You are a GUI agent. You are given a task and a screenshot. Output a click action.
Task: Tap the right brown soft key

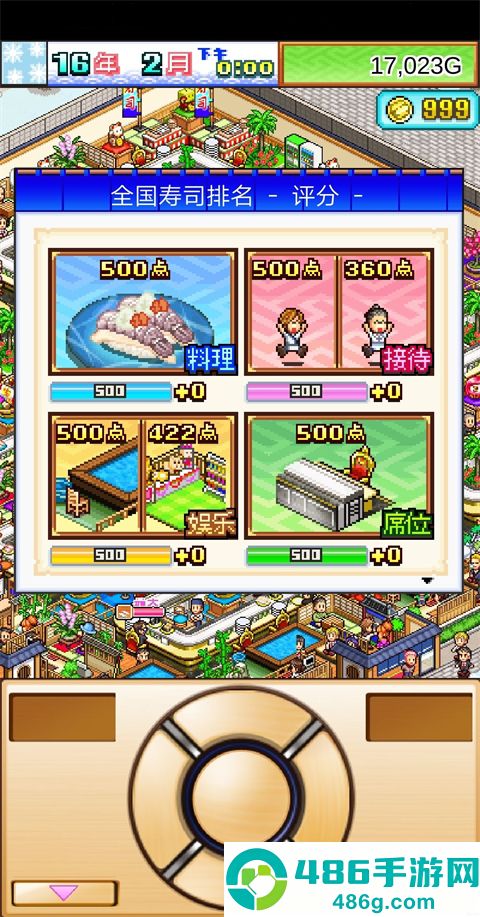pyautogui.click(x=419, y=717)
